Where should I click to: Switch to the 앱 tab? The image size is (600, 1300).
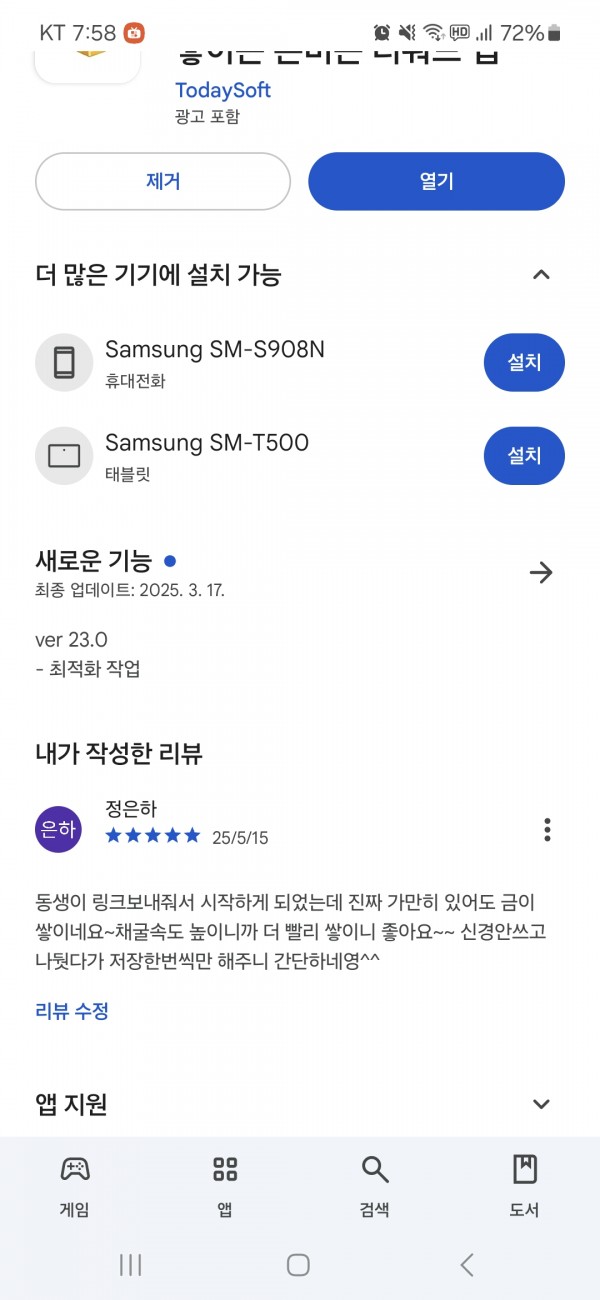pos(225,1187)
